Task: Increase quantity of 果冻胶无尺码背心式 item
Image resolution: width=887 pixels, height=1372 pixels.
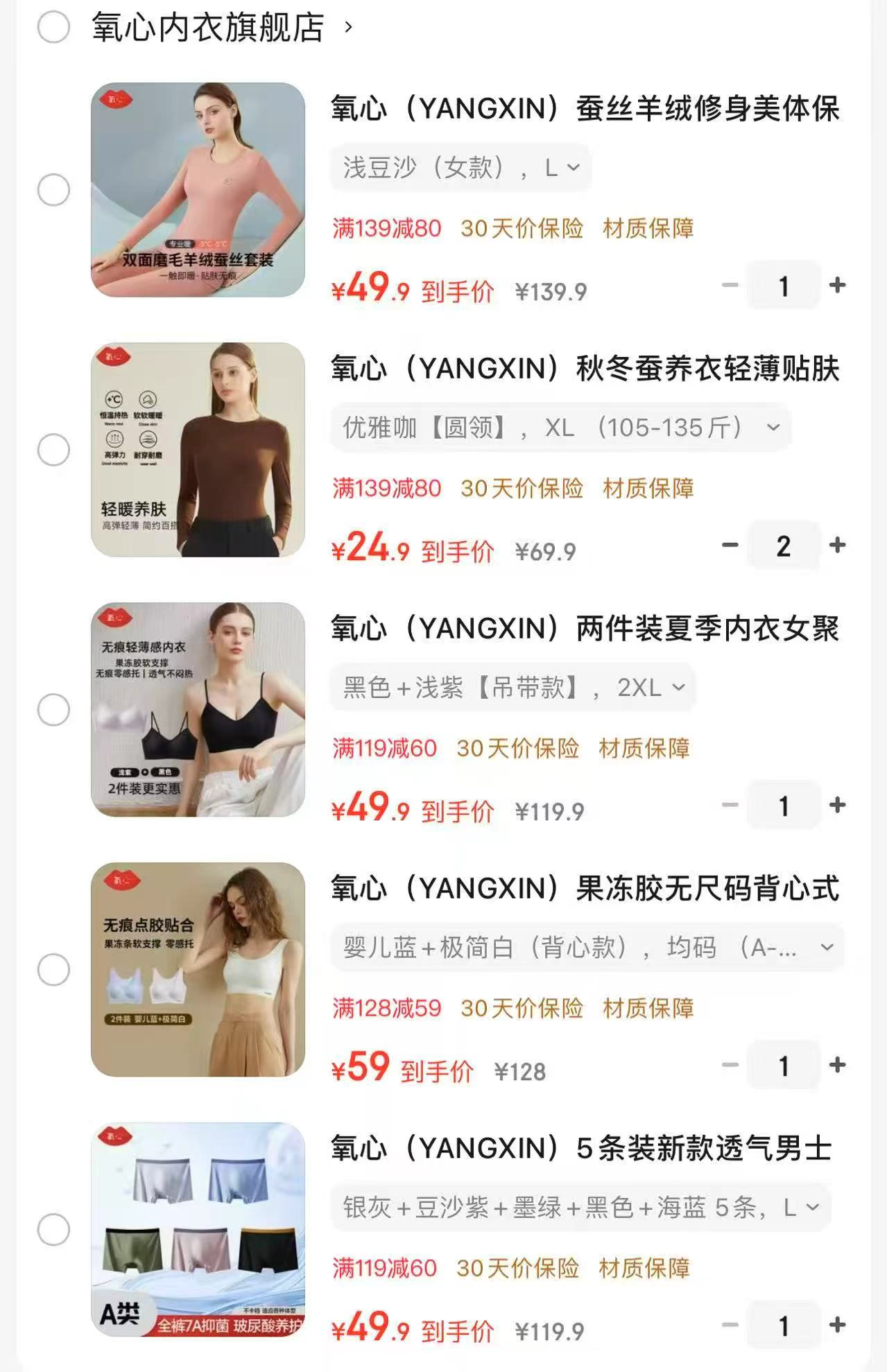Action: pyautogui.click(x=837, y=1065)
